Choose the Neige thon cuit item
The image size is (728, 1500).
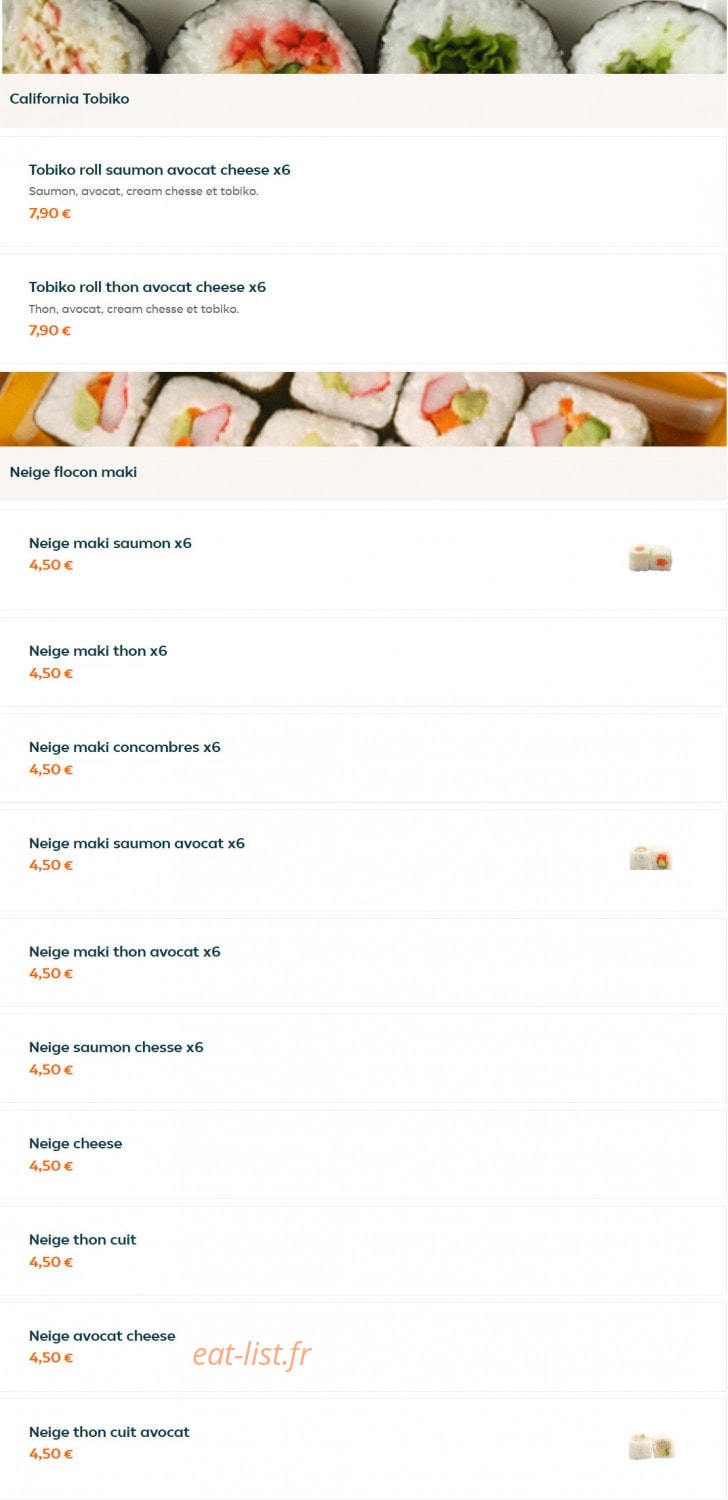[x=363, y=1250]
